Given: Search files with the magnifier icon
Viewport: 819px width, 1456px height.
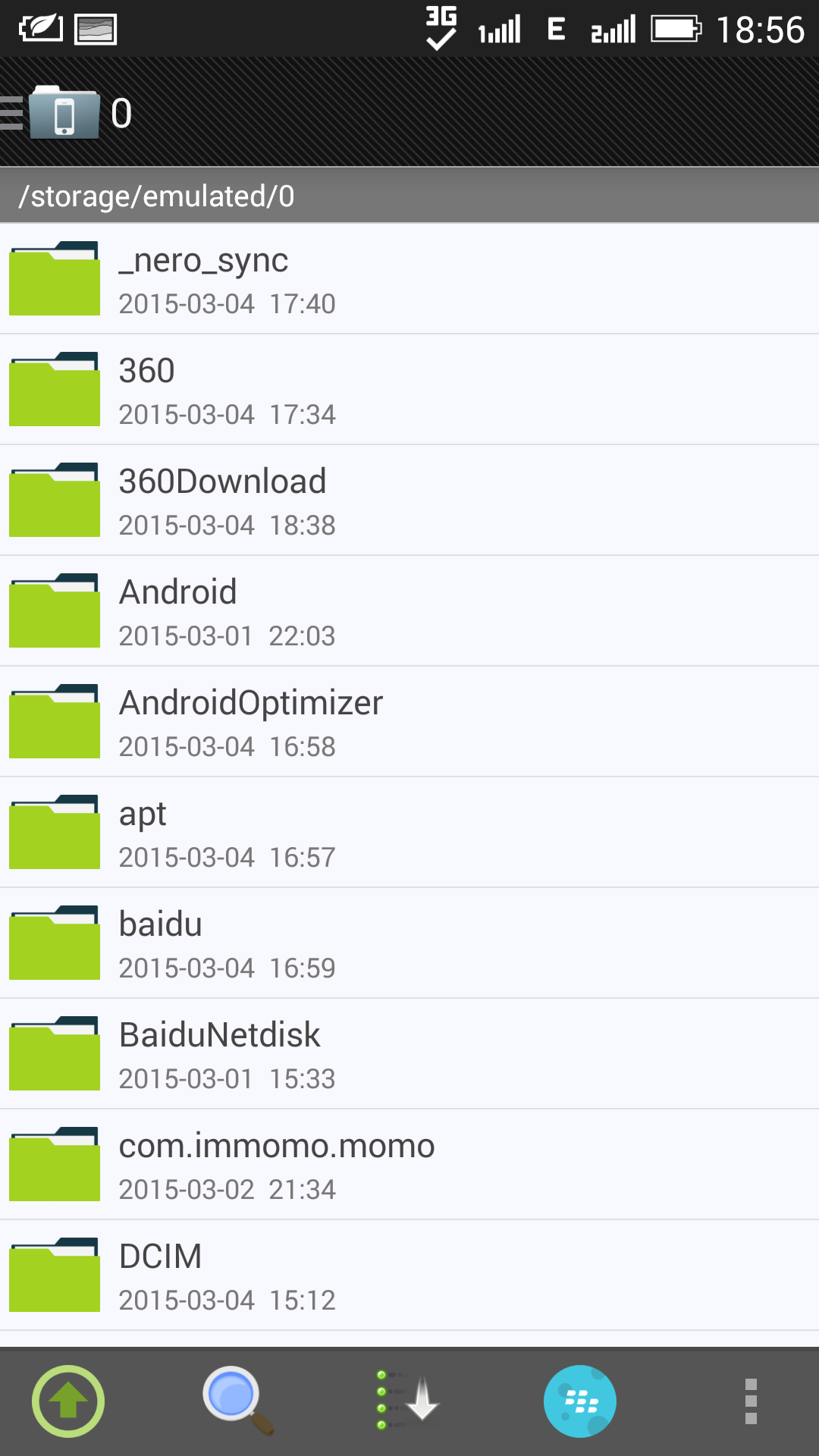Looking at the screenshot, I should click(237, 1400).
